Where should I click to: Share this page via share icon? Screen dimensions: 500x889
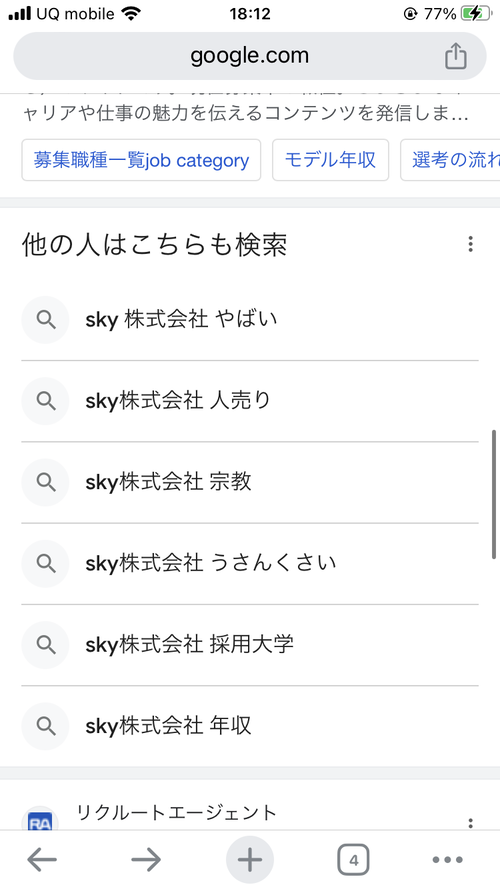(456, 57)
